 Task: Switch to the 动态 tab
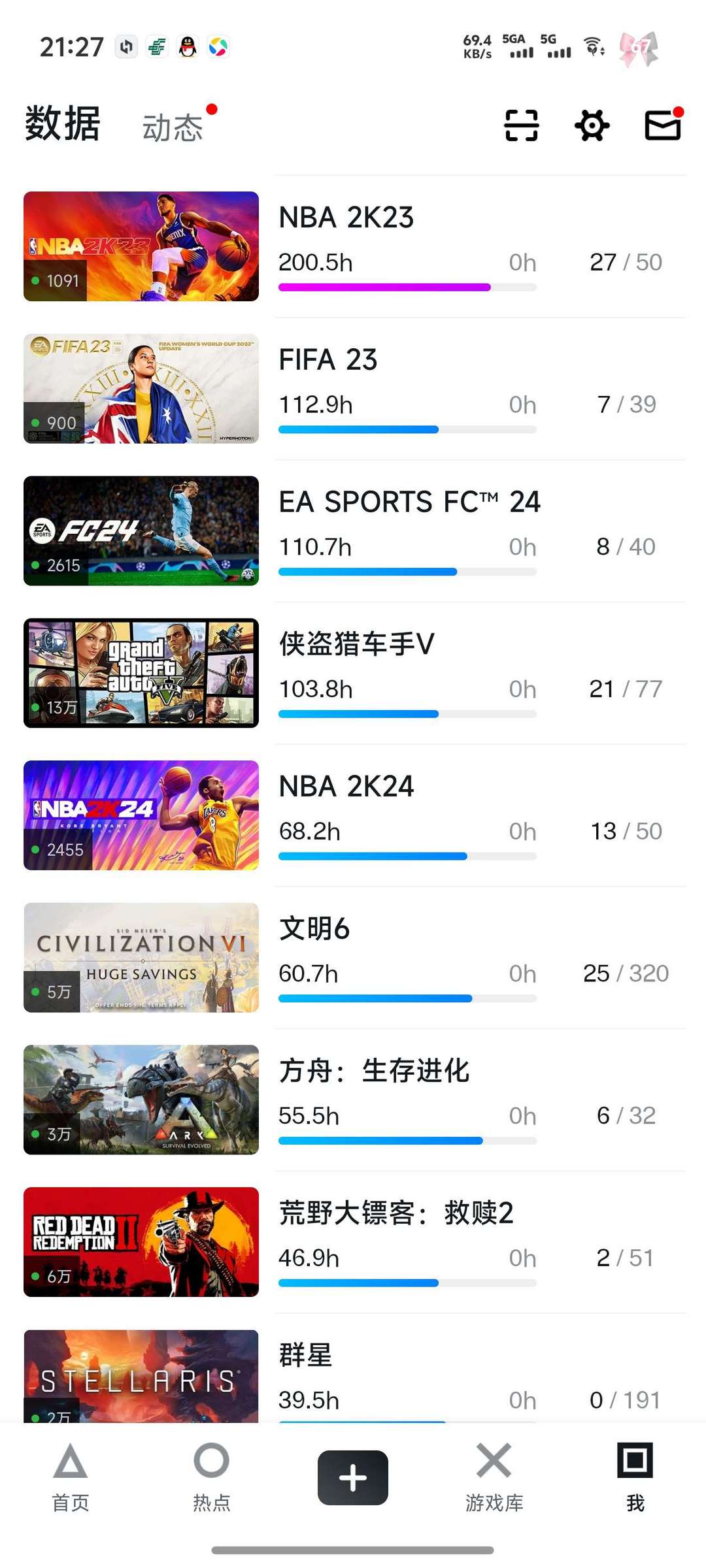(x=173, y=127)
